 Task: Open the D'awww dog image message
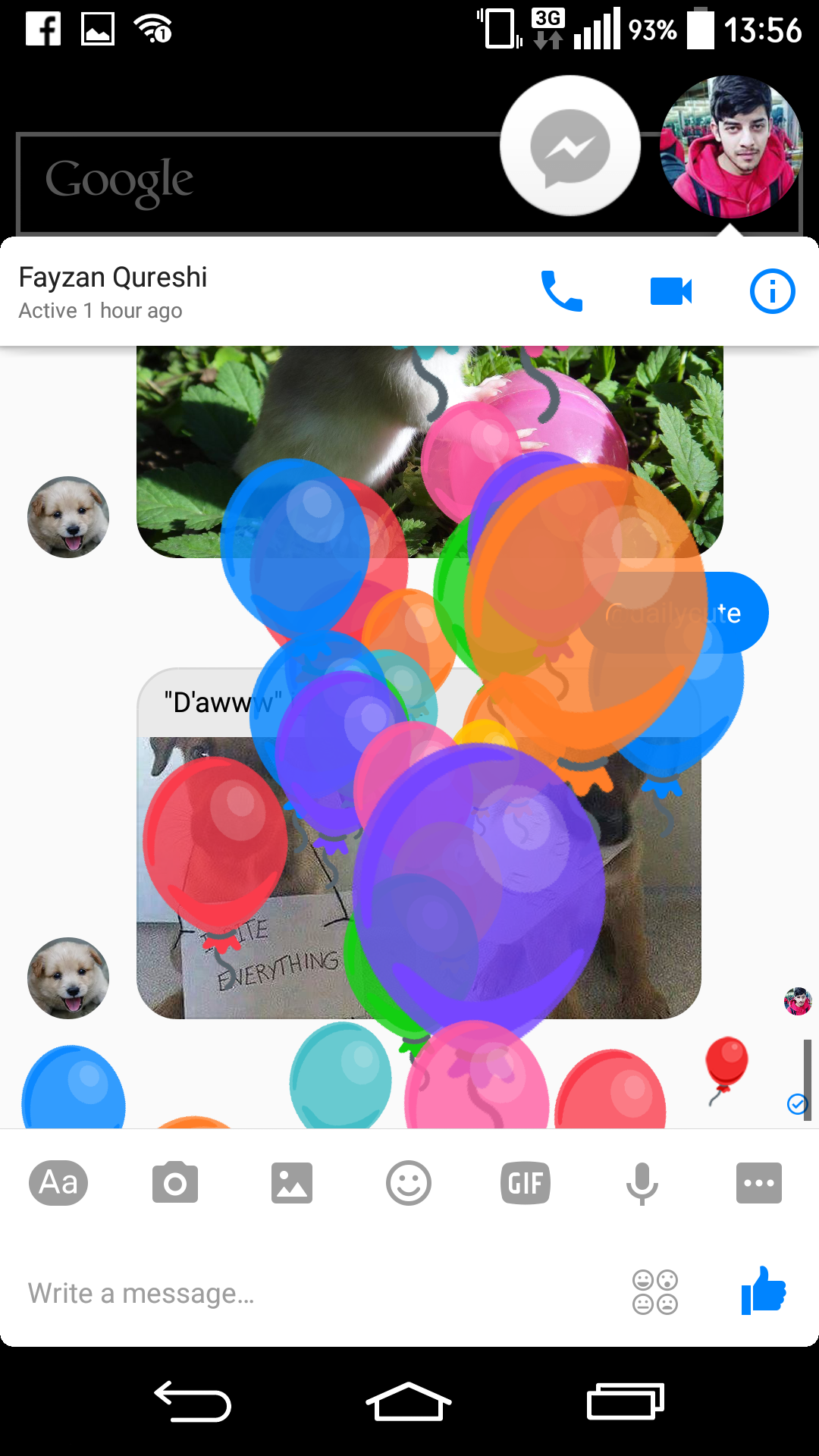click(419, 872)
